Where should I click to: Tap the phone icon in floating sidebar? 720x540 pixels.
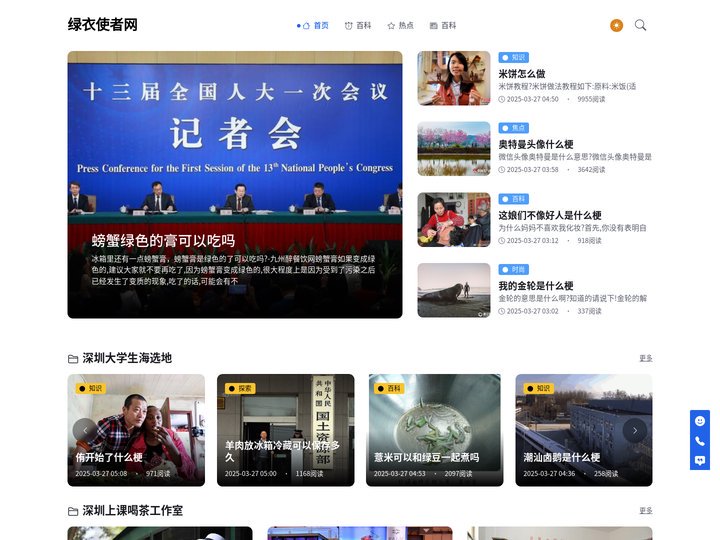700,441
